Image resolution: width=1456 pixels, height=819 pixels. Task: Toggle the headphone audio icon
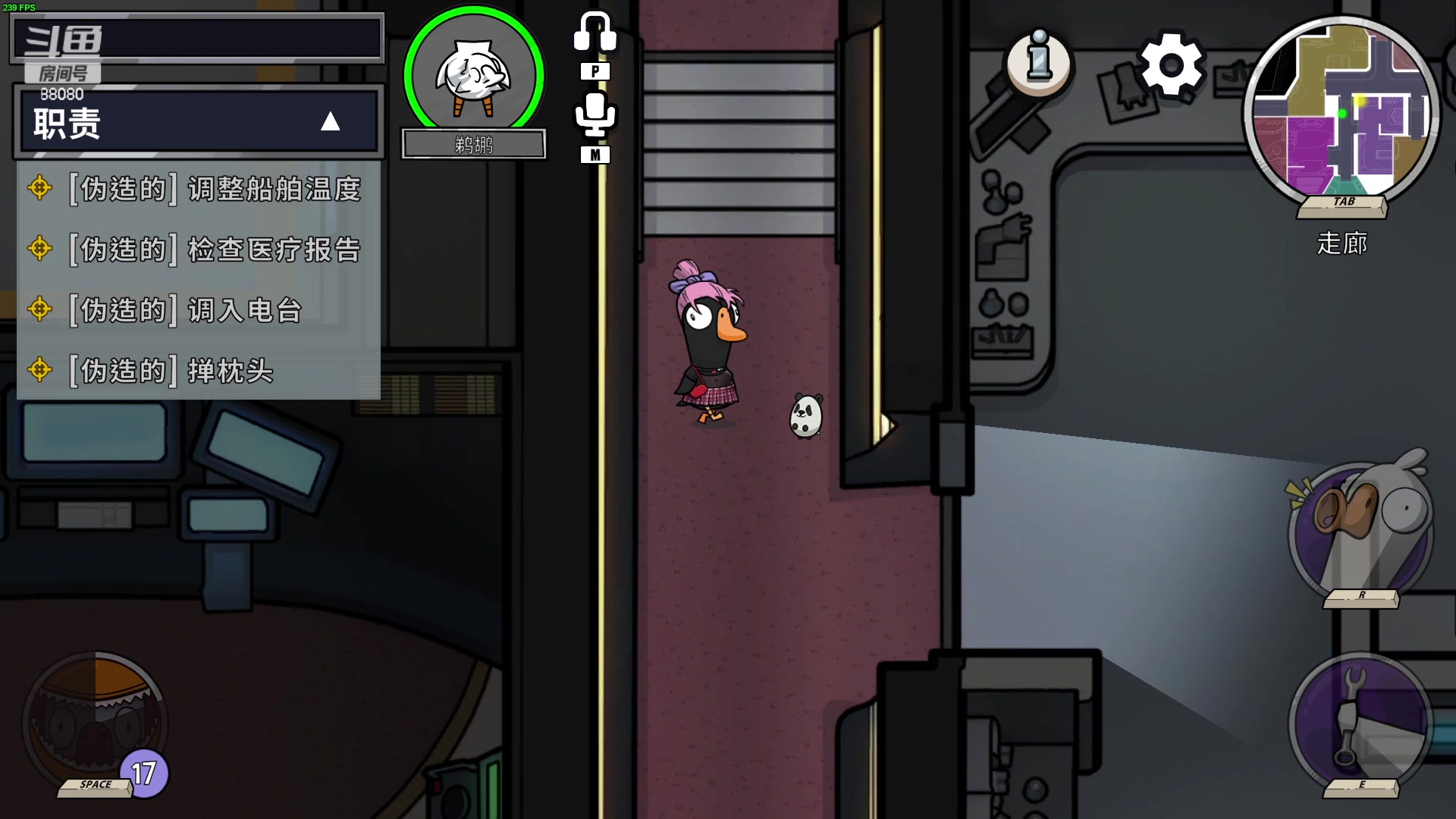coord(595,34)
